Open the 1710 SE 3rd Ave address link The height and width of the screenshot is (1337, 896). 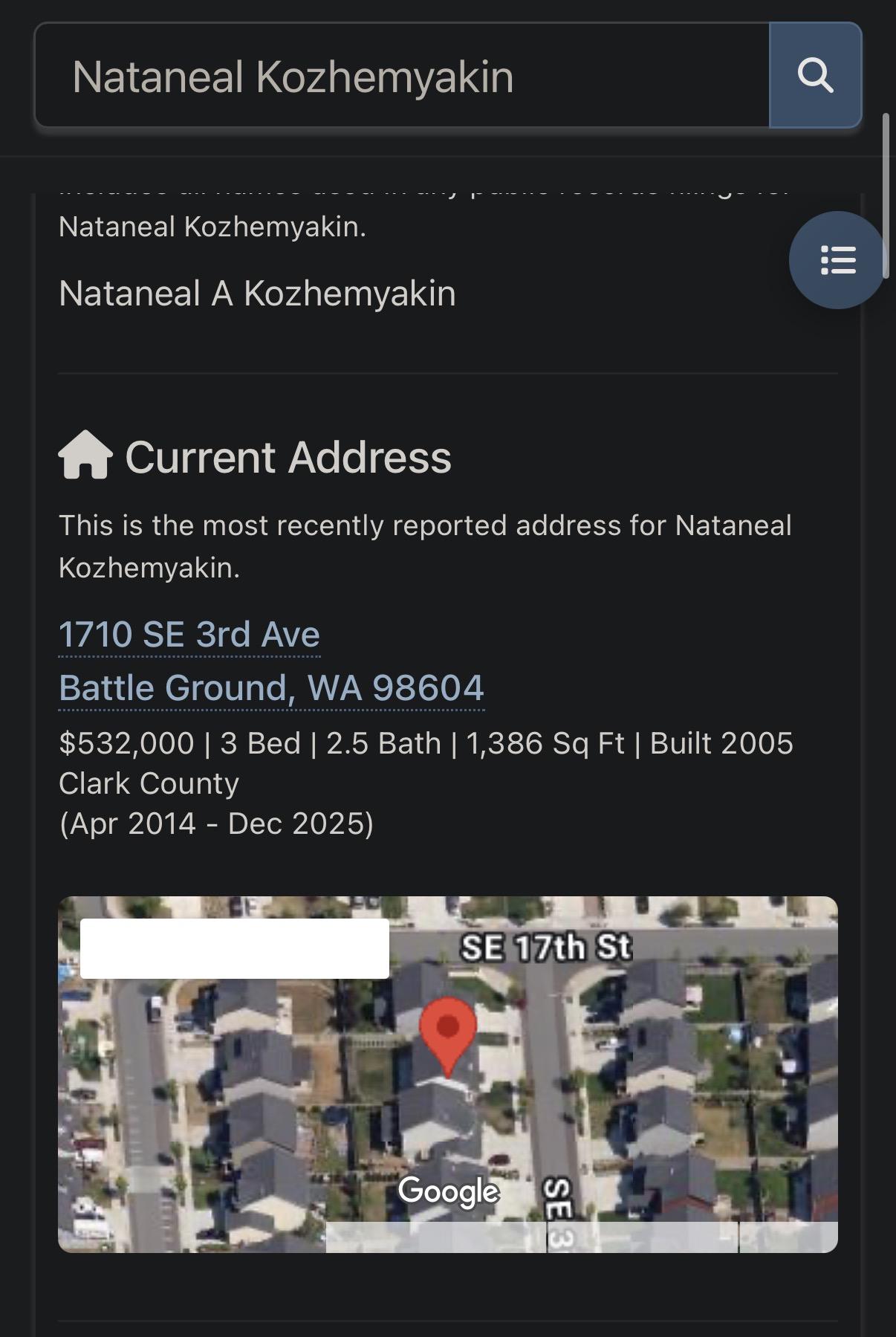coord(189,635)
